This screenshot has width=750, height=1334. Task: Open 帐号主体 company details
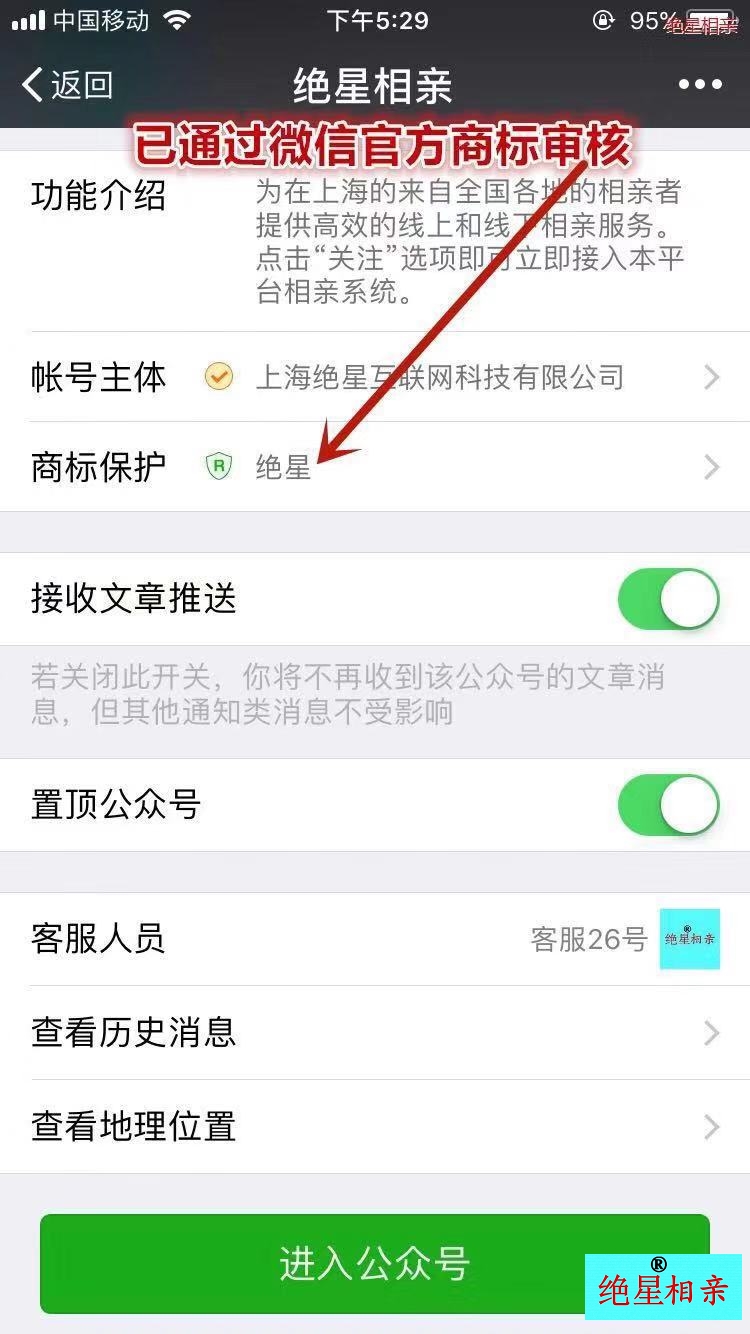coord(375,377)
